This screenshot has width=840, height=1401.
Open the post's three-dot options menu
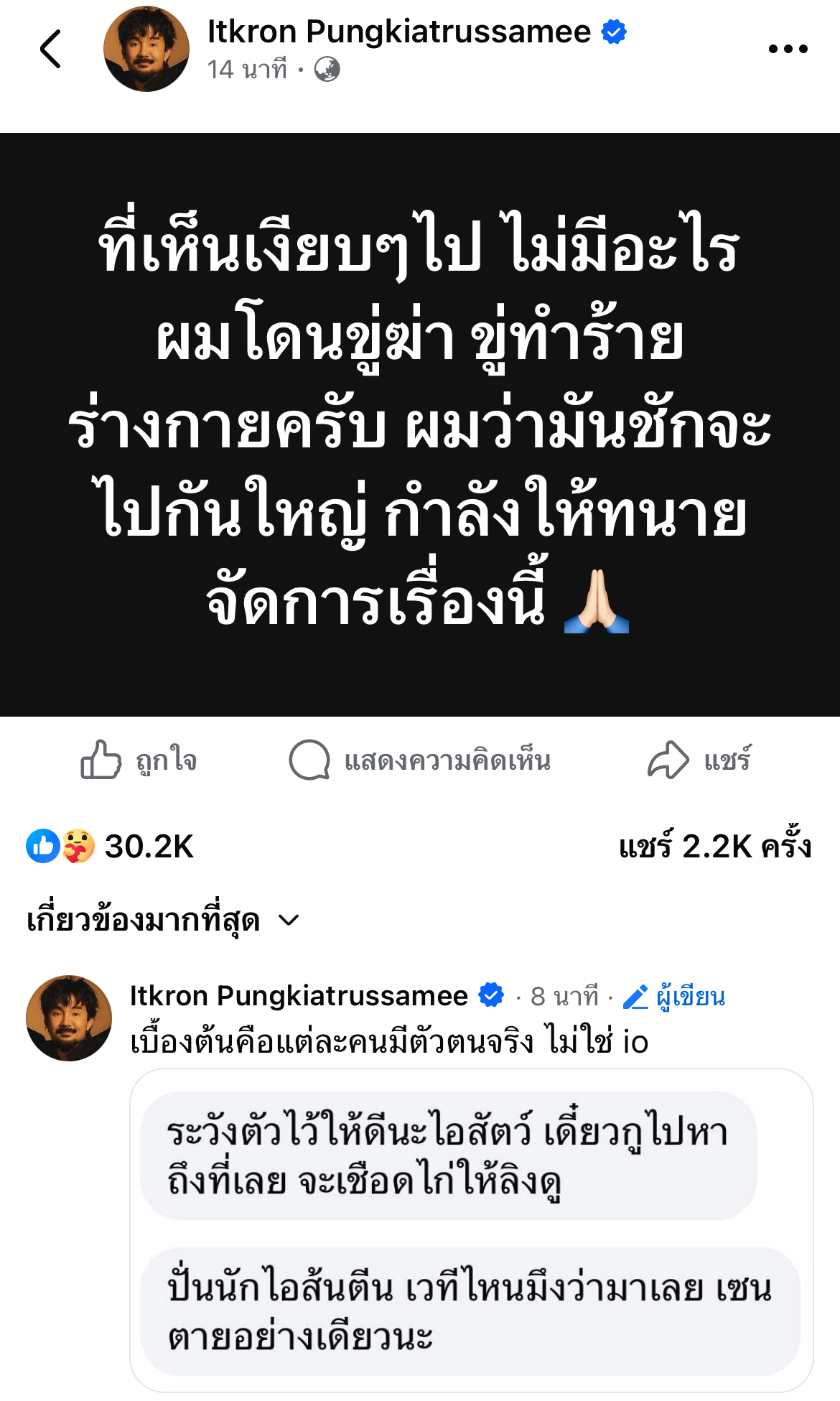point(788,49)
